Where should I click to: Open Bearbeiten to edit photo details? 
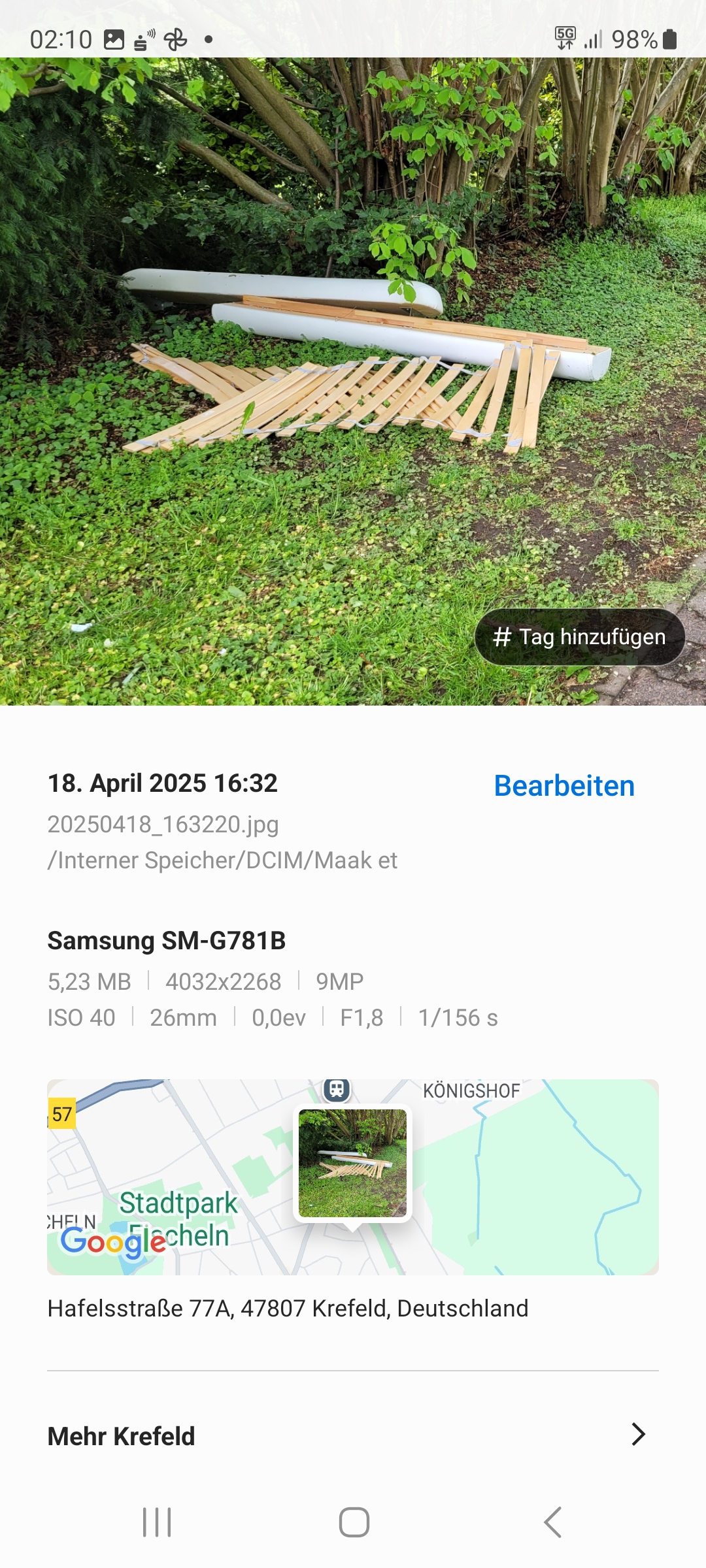pos(564,785)
